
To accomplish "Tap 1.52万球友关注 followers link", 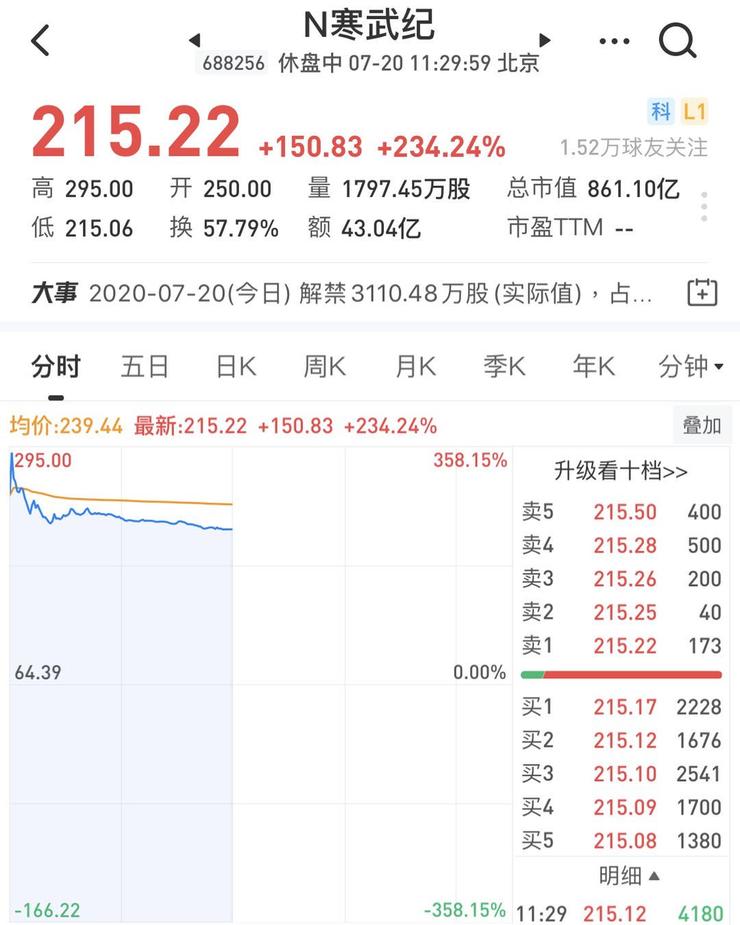I will (634, 147).
